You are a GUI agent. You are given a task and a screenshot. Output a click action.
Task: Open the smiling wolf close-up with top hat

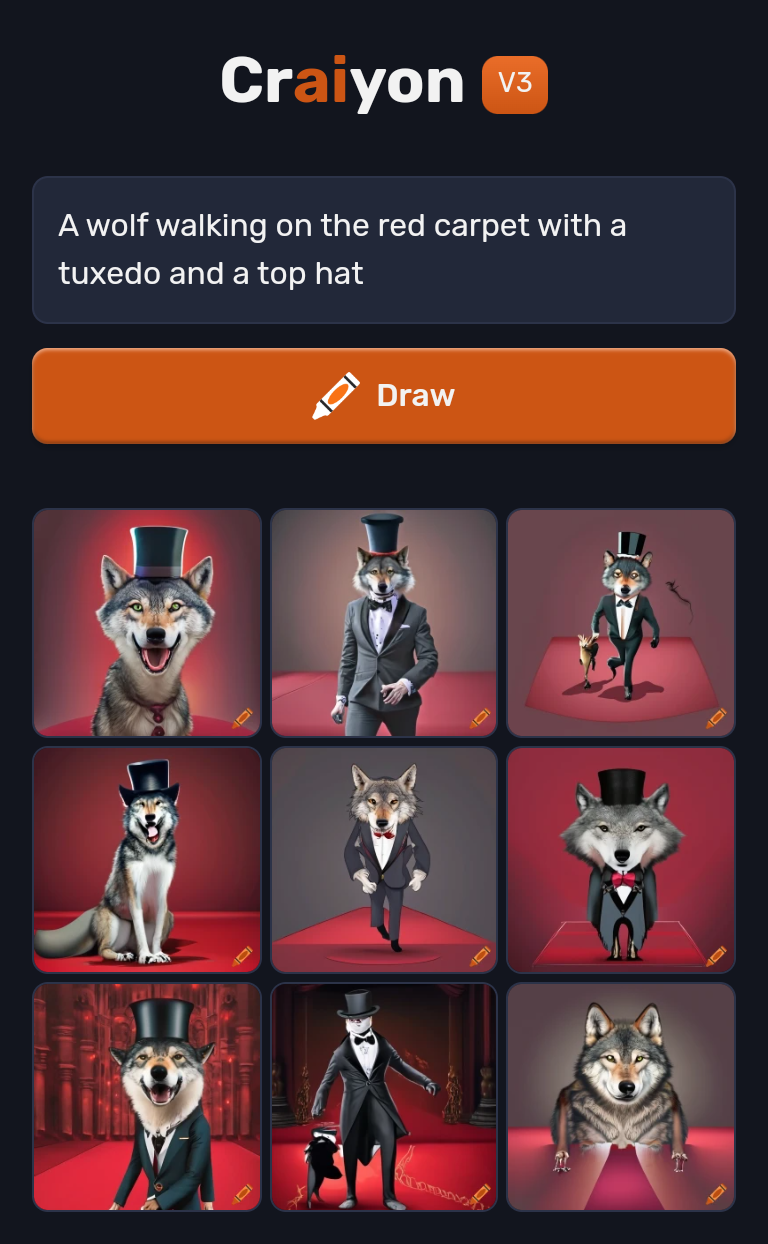tap(147, 623)
